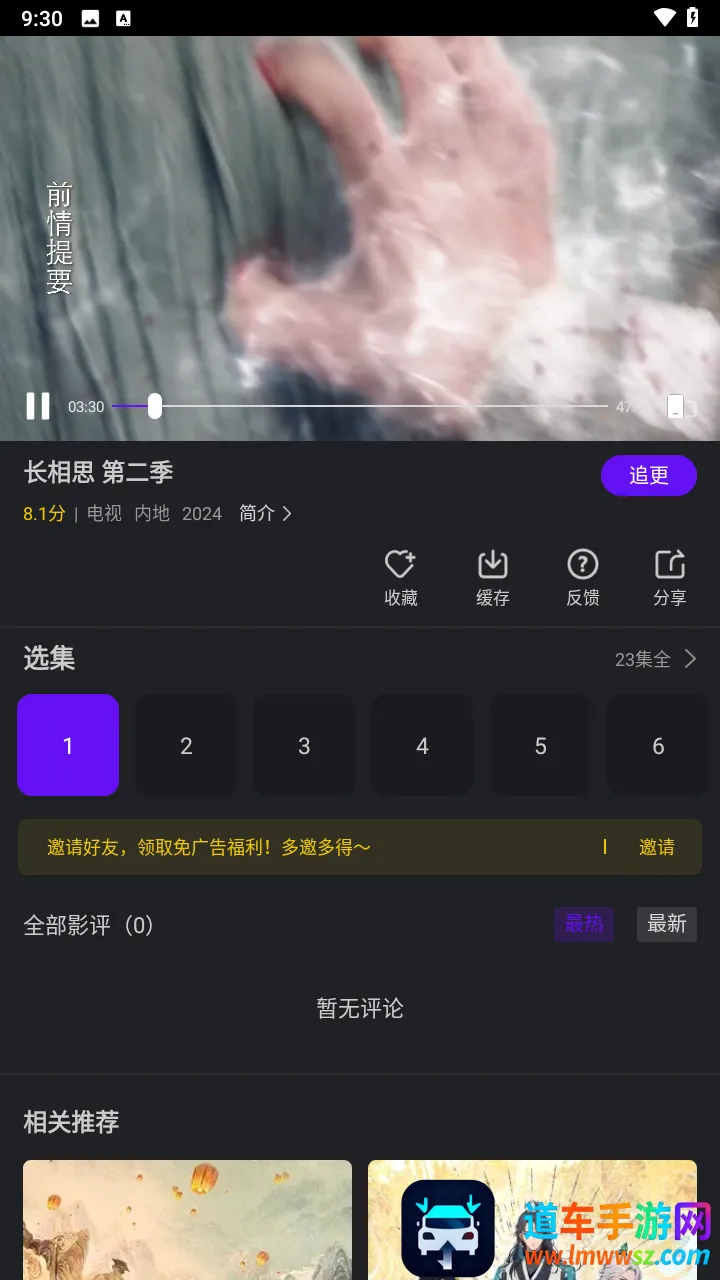Open the 简介 synopsis
The width and height of the screenshot is (720, 1280).
(265, 513)
